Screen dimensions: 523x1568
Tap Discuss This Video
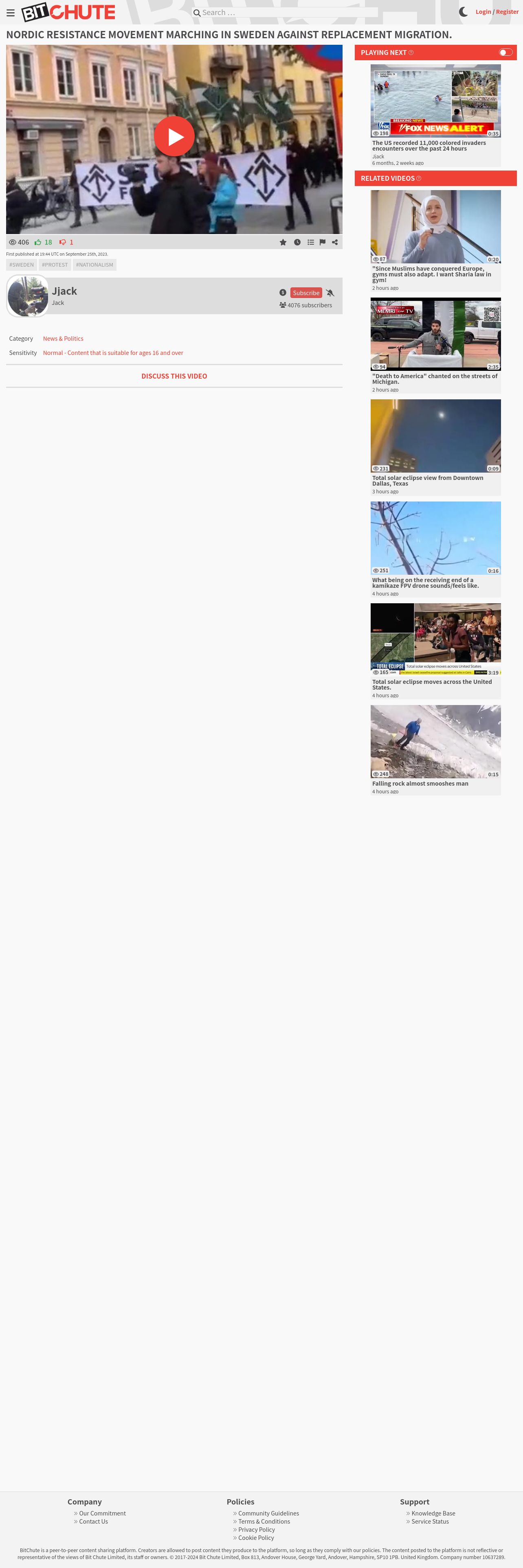(174, 376)
